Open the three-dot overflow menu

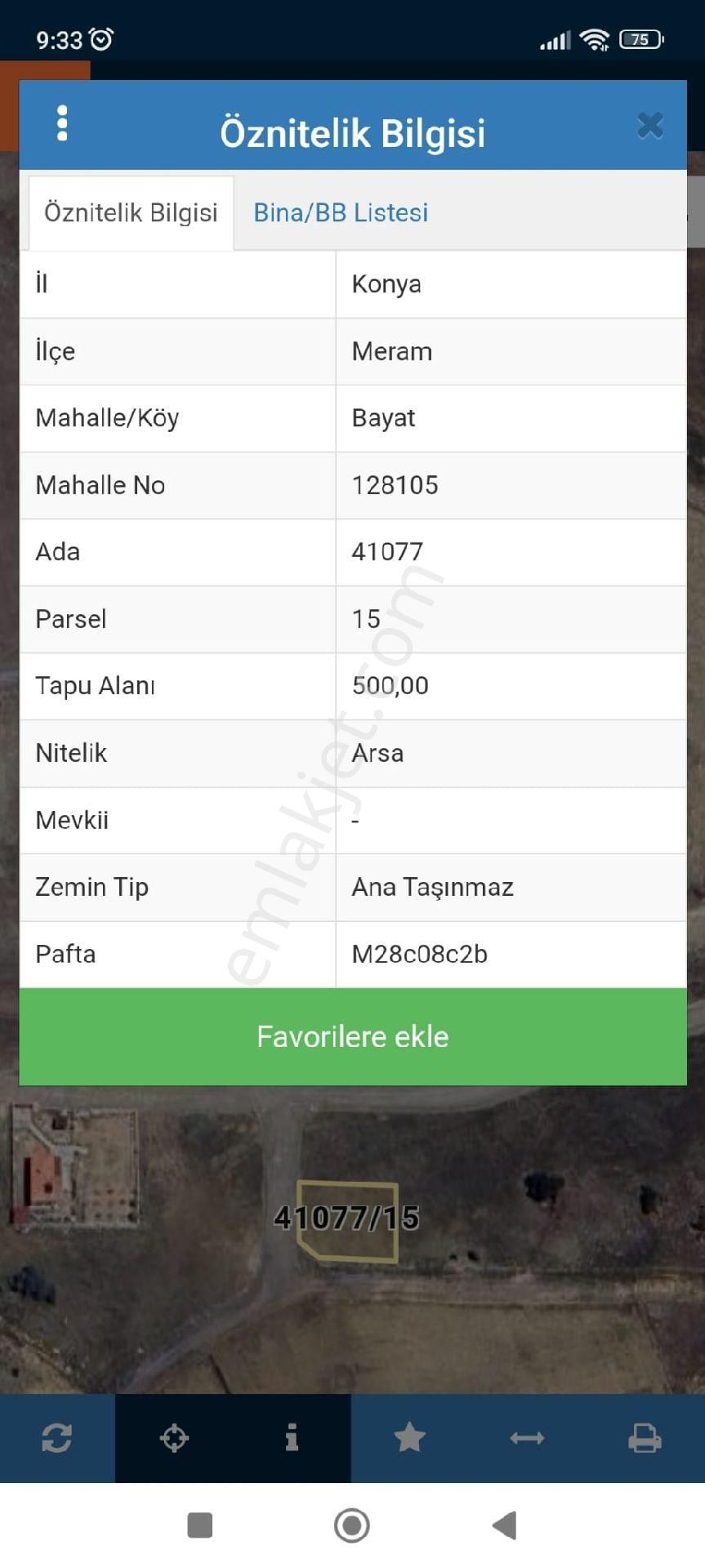pyautogui.click(x=62, y=124)
